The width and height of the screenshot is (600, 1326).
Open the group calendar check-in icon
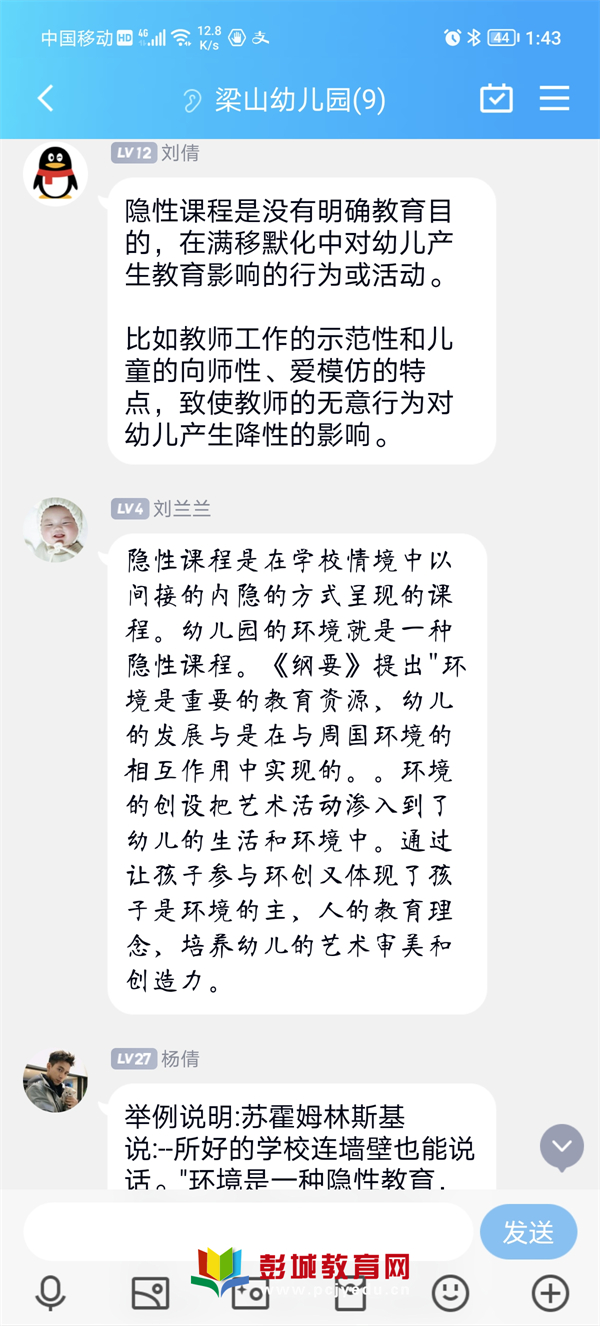496,98
